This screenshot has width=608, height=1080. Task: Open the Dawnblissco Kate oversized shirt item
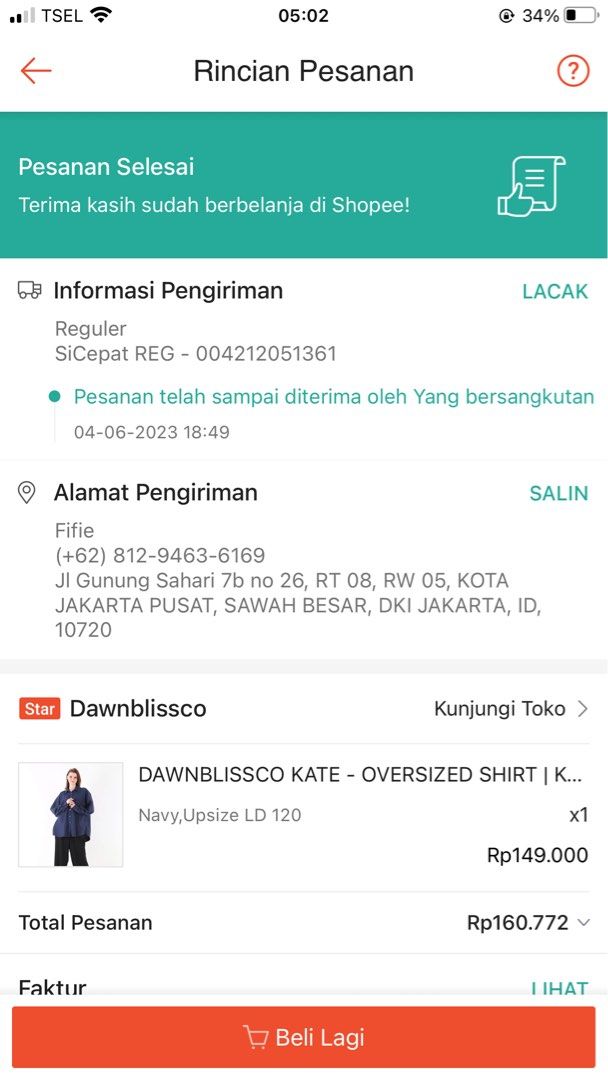click(360, 775)
